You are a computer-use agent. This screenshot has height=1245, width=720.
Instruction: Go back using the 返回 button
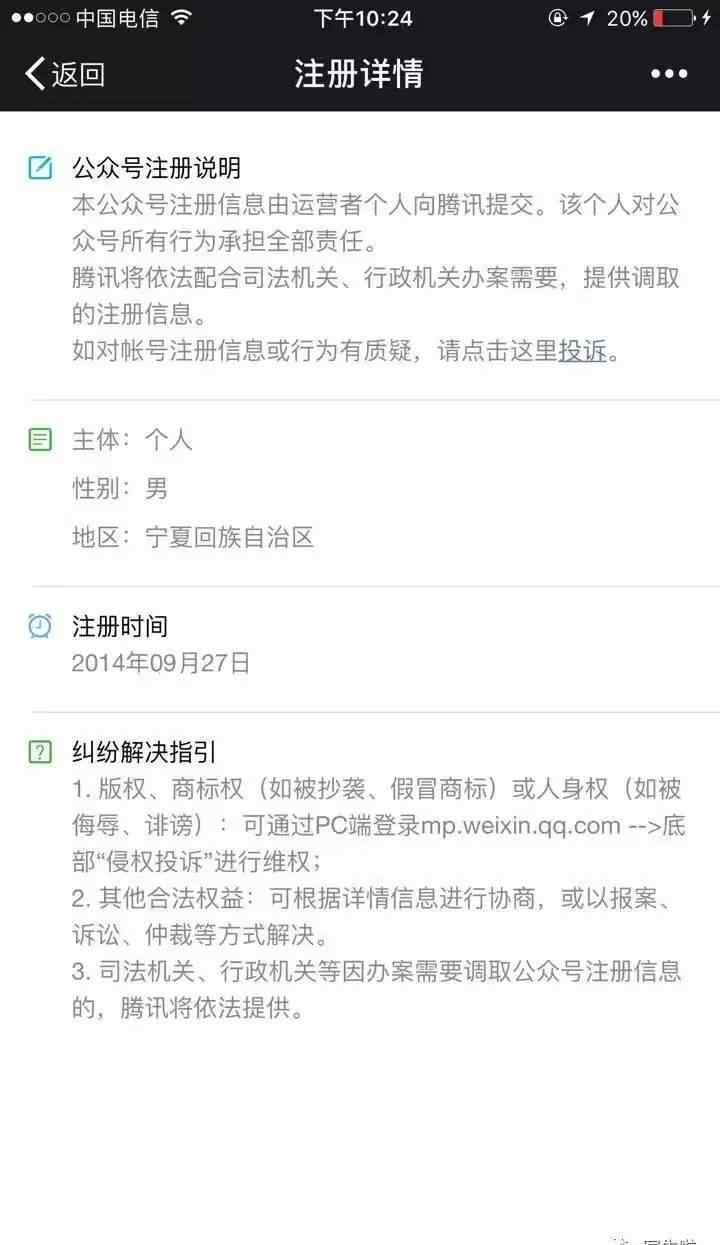click(x=65, y=73)
